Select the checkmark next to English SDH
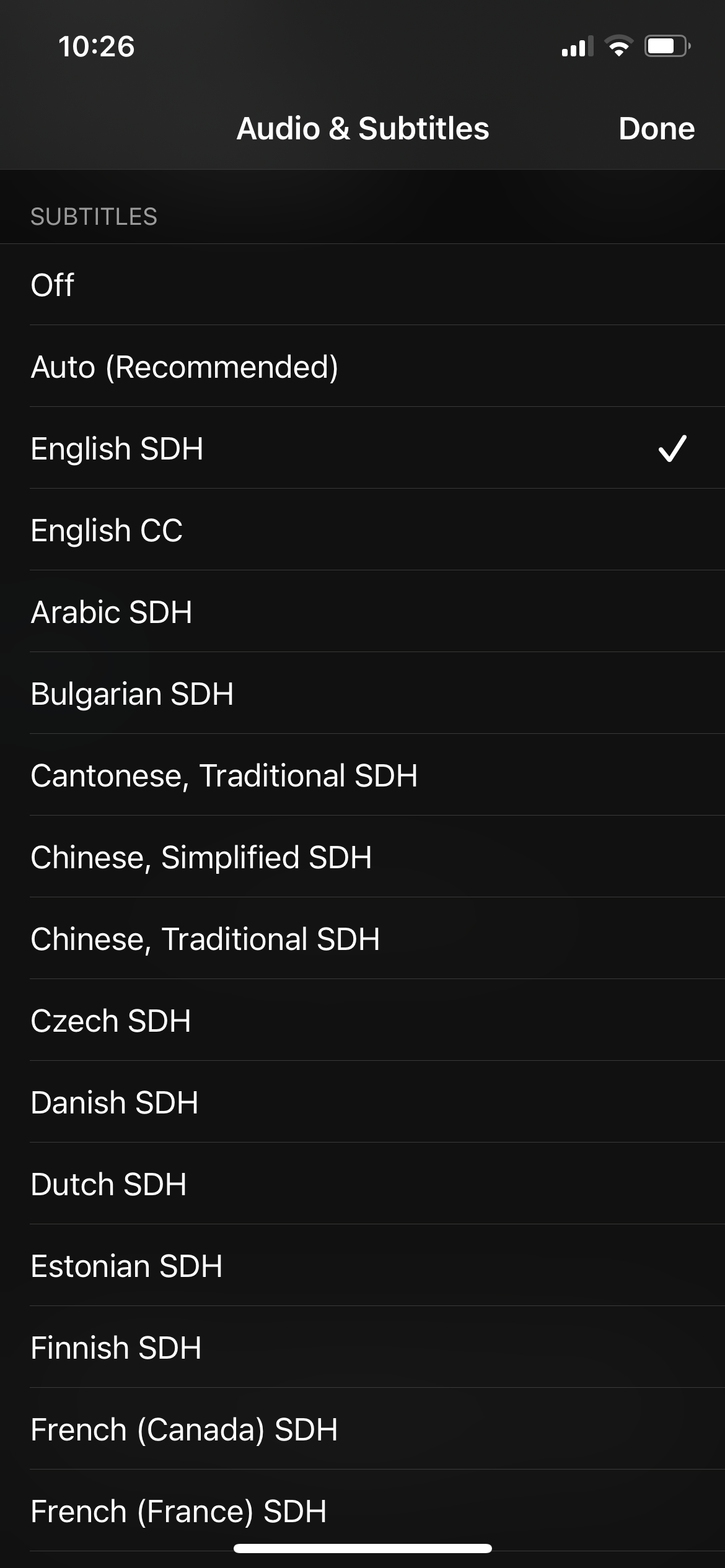The height and width of the screenshot is (1568, 725). point(672,450)
